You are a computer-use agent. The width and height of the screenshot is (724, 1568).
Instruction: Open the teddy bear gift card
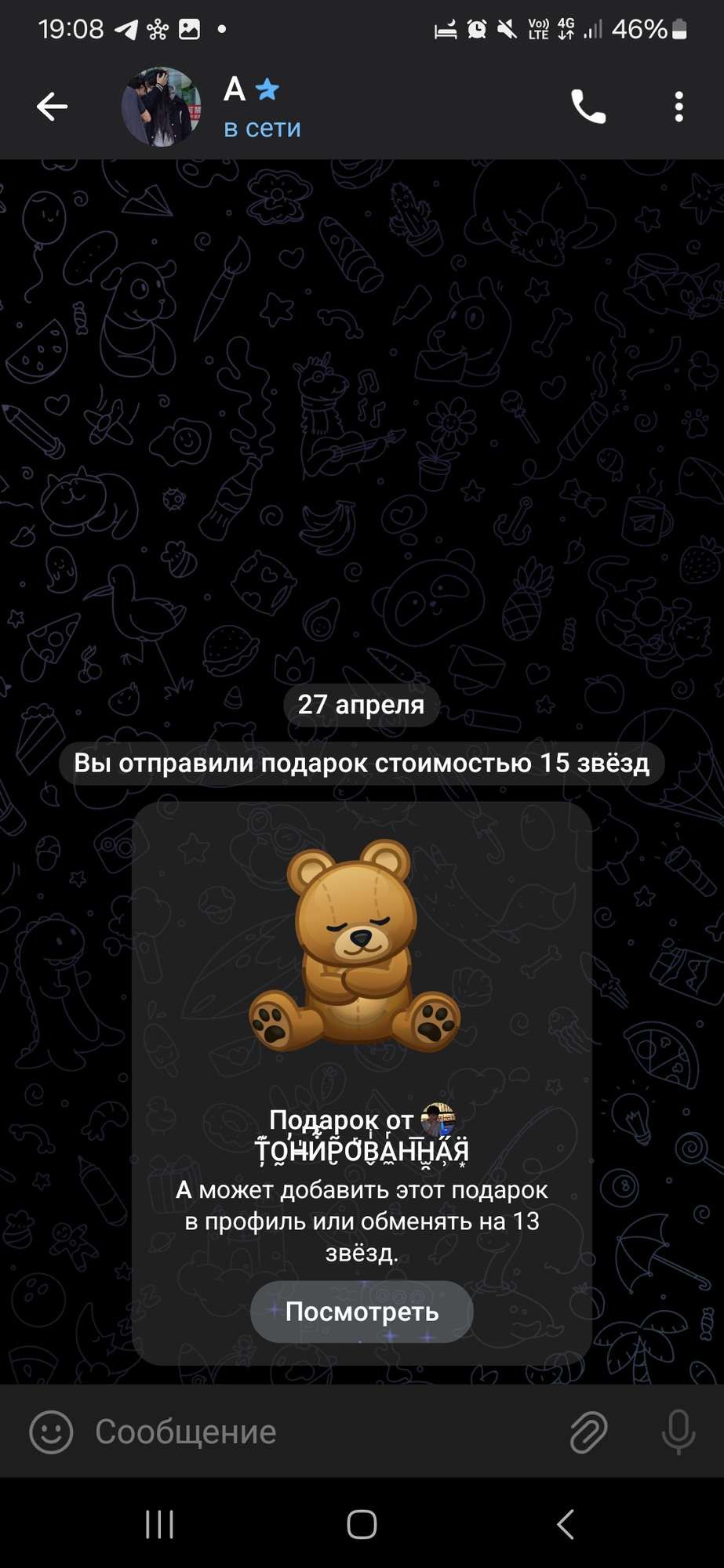[362, 1083]
